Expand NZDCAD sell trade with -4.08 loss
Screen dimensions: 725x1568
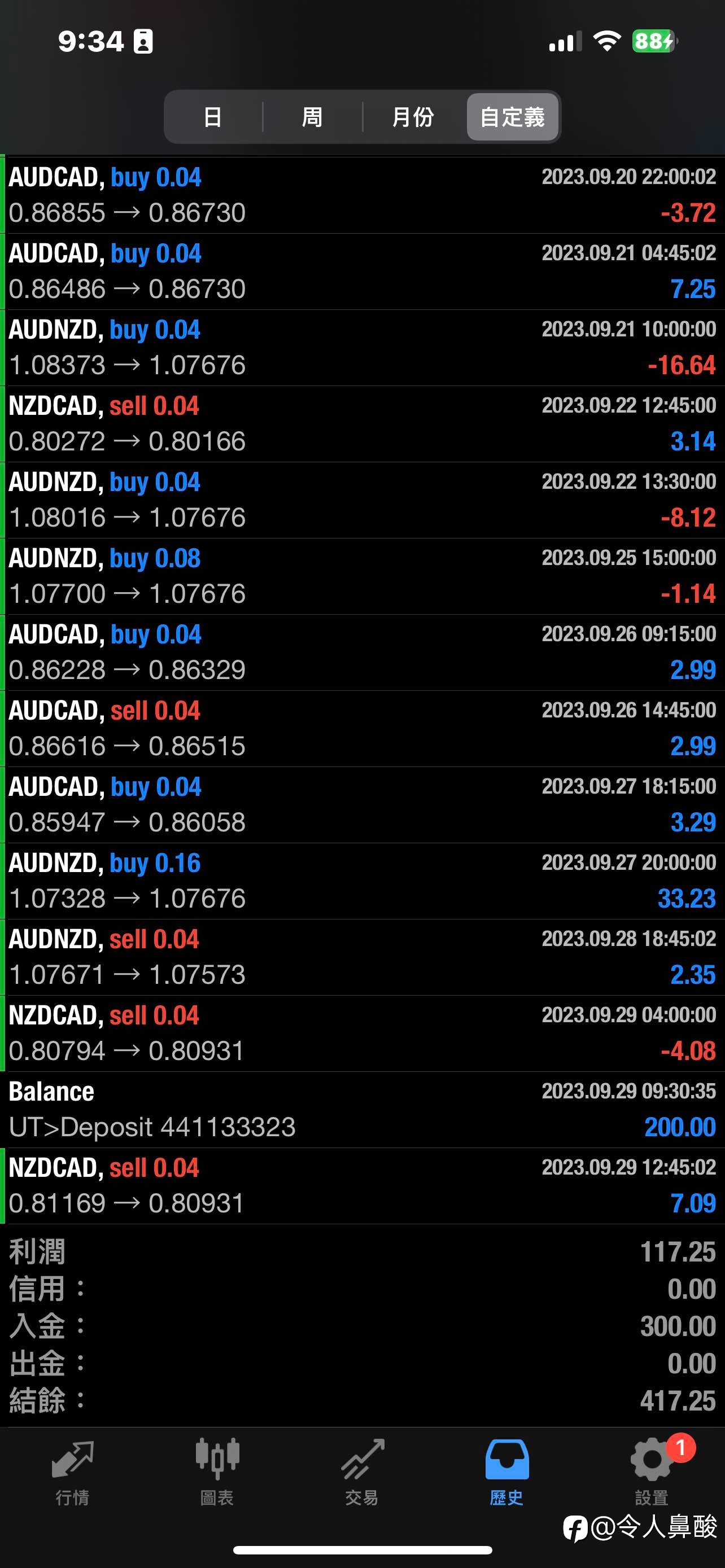click(x=362, y=1033)
